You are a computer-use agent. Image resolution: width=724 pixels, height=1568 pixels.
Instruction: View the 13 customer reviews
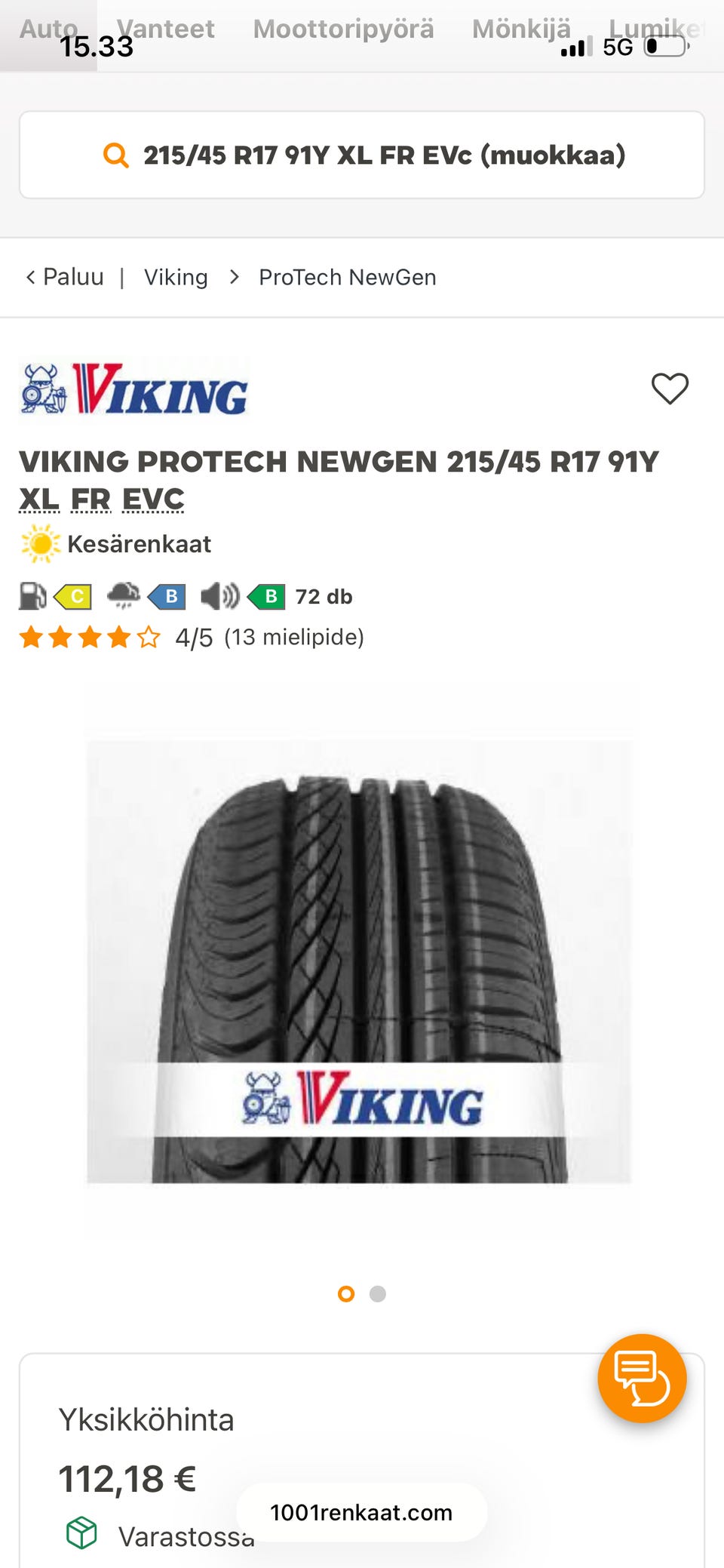[x=293, y=638]
